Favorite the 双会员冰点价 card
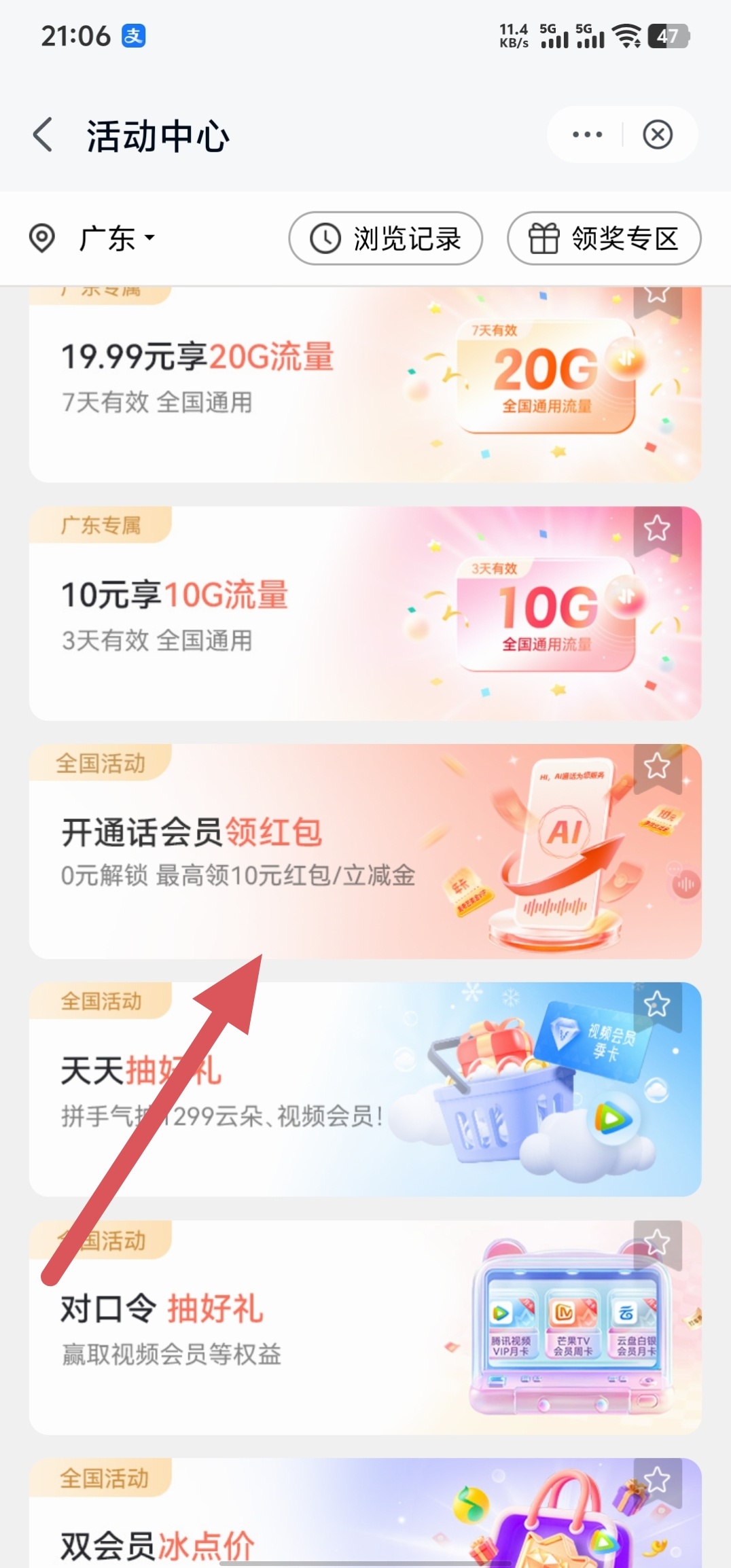The height and width of the screenshot is (1568, 731). pyautogui.click(x=657, y=1481)
